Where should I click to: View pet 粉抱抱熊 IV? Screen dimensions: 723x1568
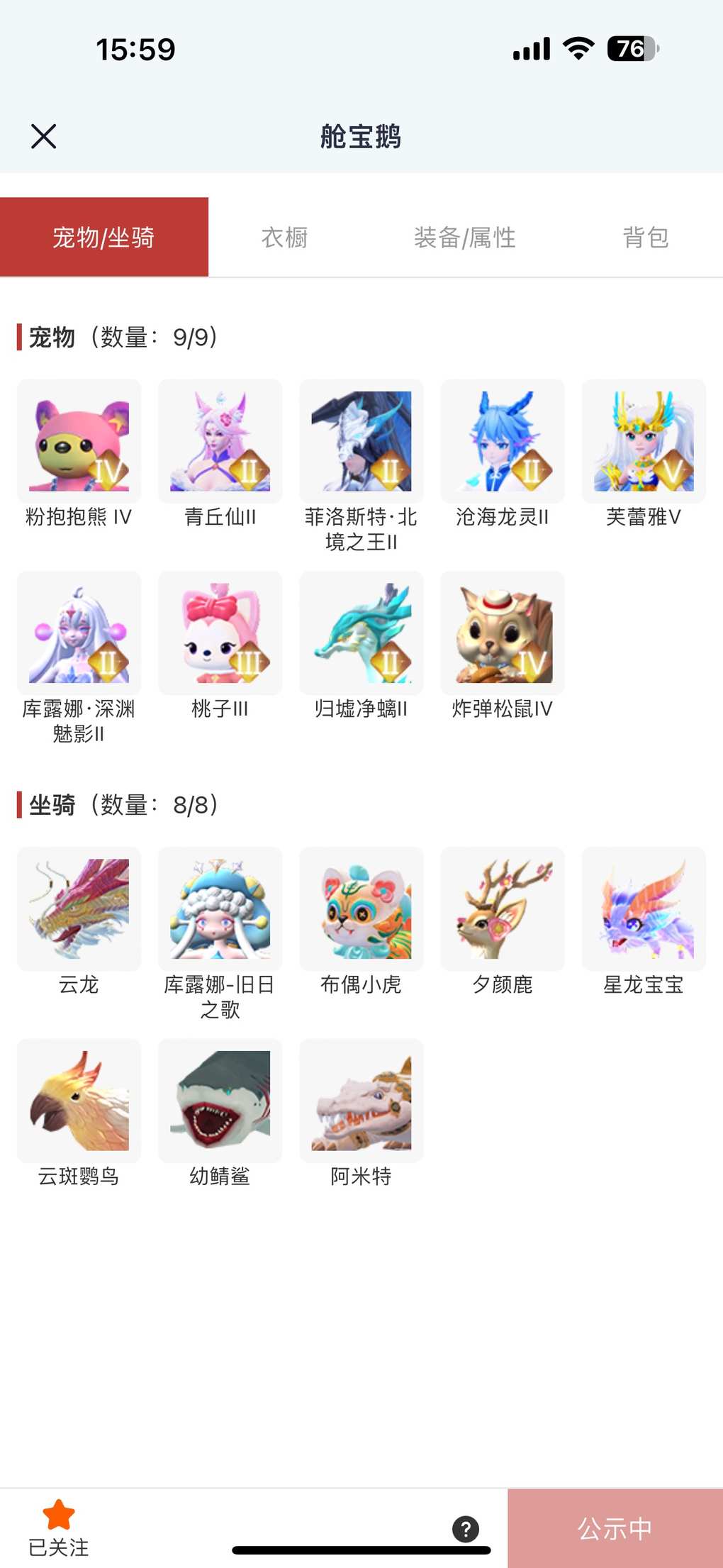point(79,442)
